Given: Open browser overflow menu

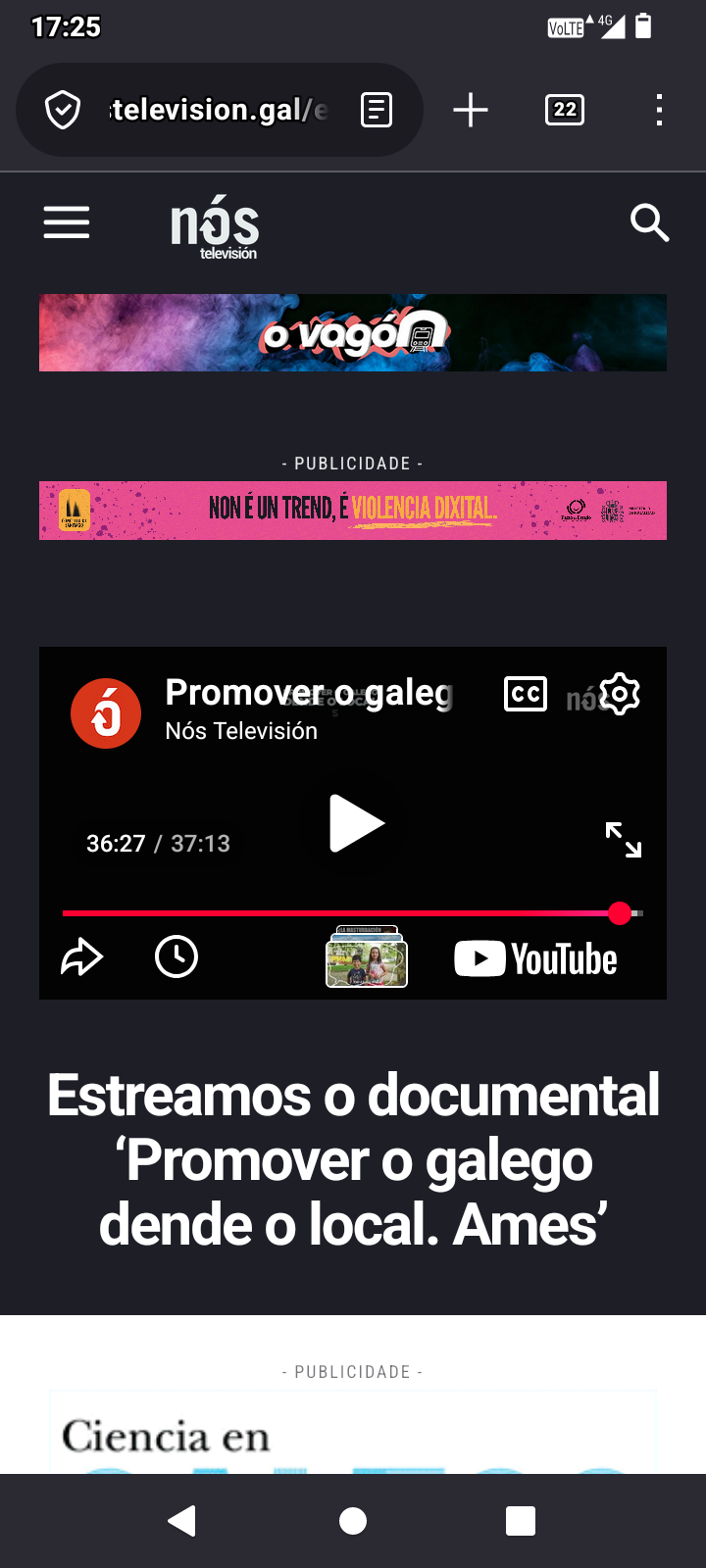Looking at the screenshot, I should point(659,110).
